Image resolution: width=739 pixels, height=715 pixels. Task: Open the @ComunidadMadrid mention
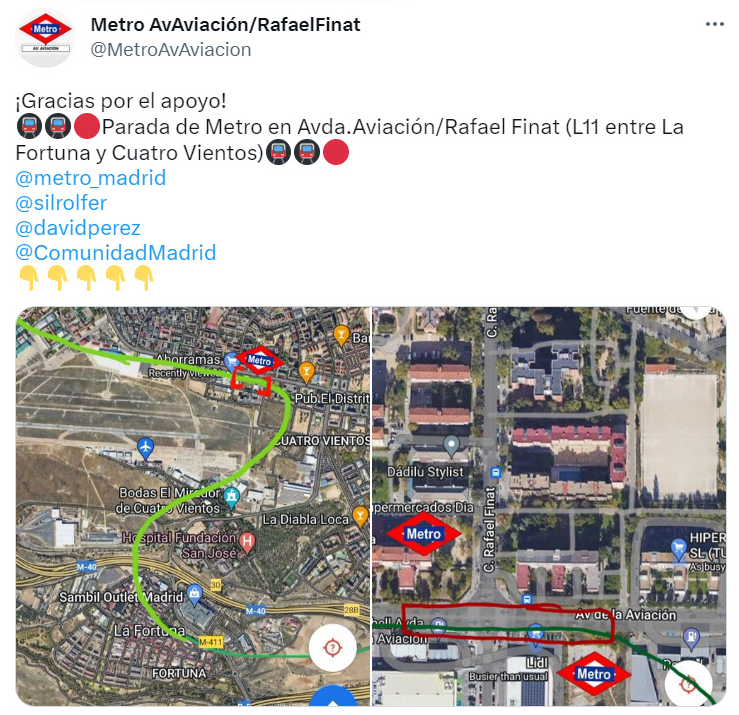tap(116, 253)
